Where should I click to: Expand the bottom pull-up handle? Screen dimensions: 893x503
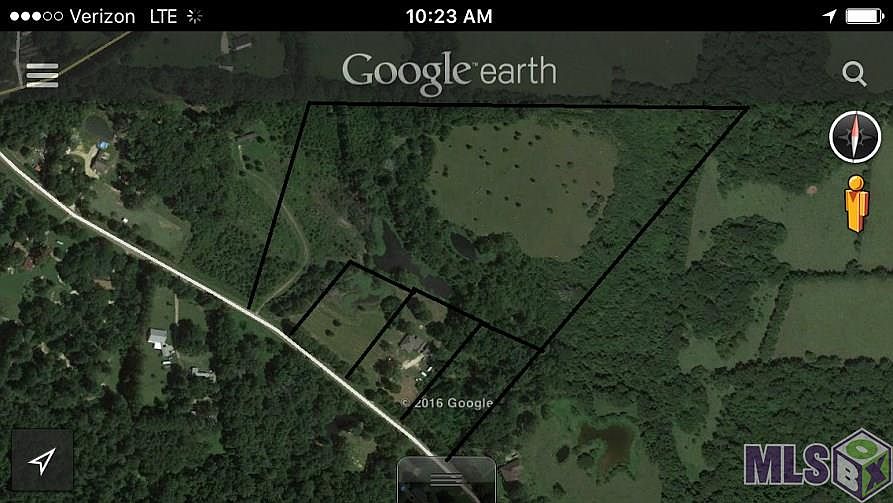tap(446, 478)
